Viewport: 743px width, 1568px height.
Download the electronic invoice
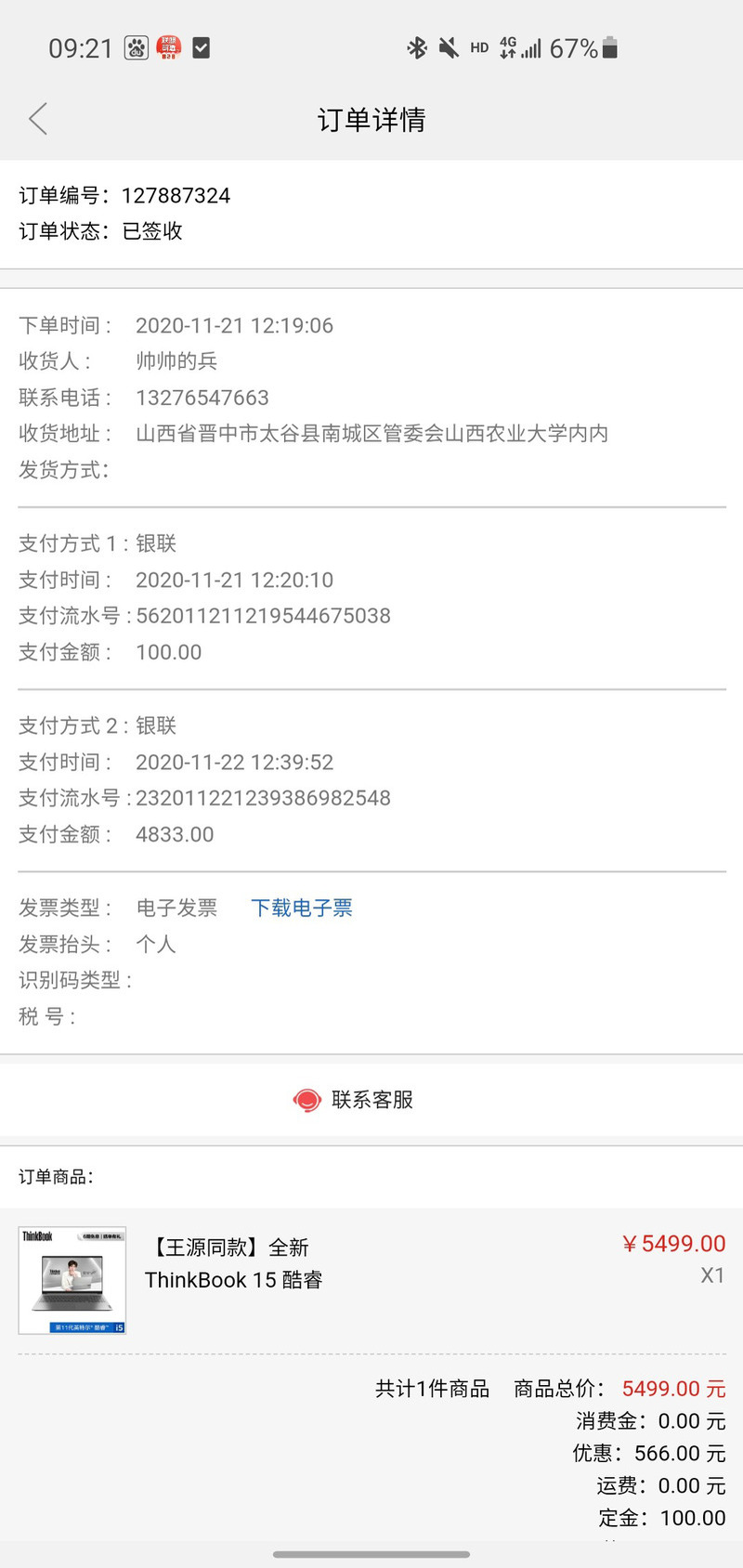(302, 908)
